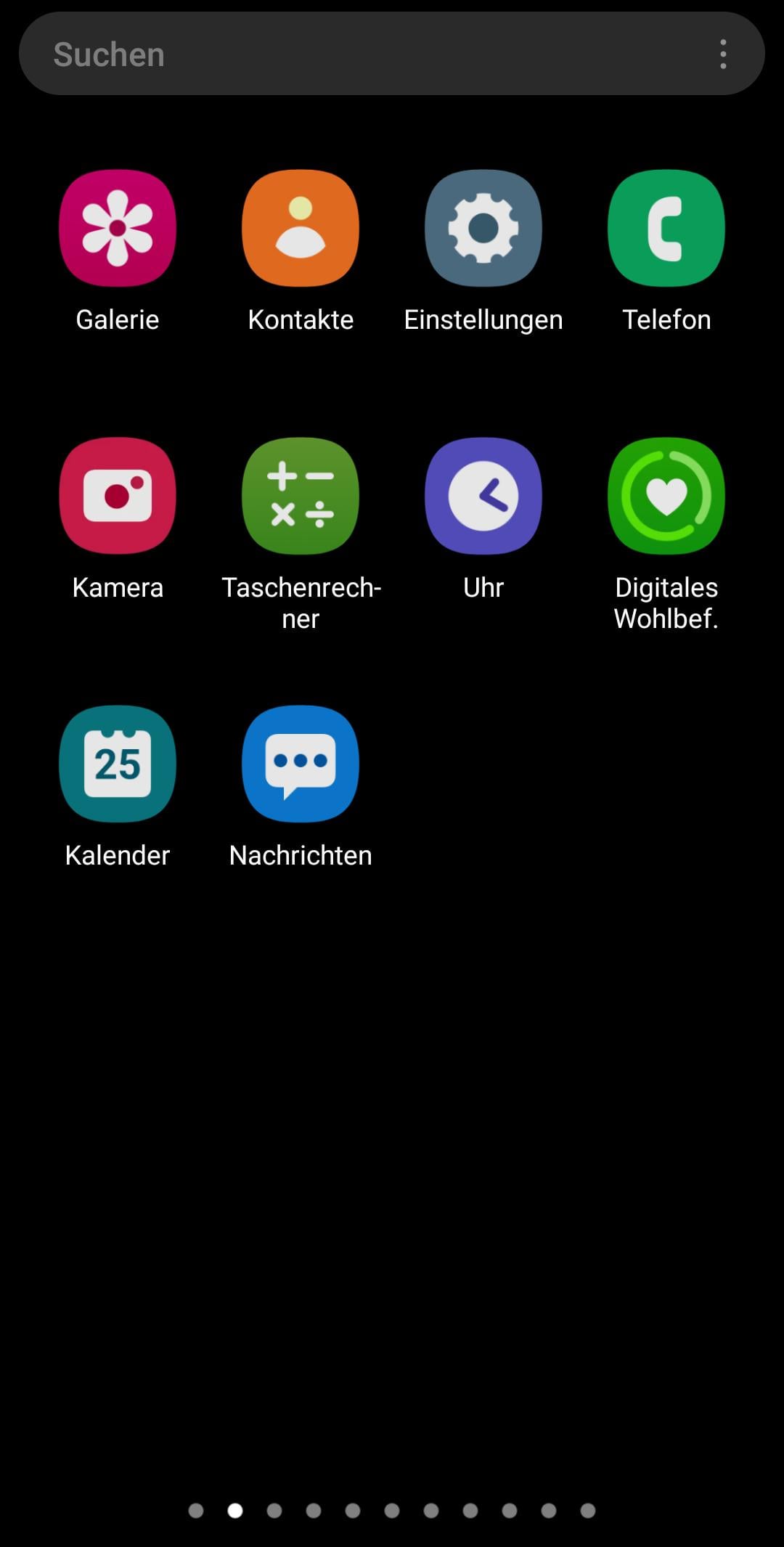Viewport: 784px width, 1547px height.
Task: Open the three-dot overflow menu
Action: tap(723, 54)
